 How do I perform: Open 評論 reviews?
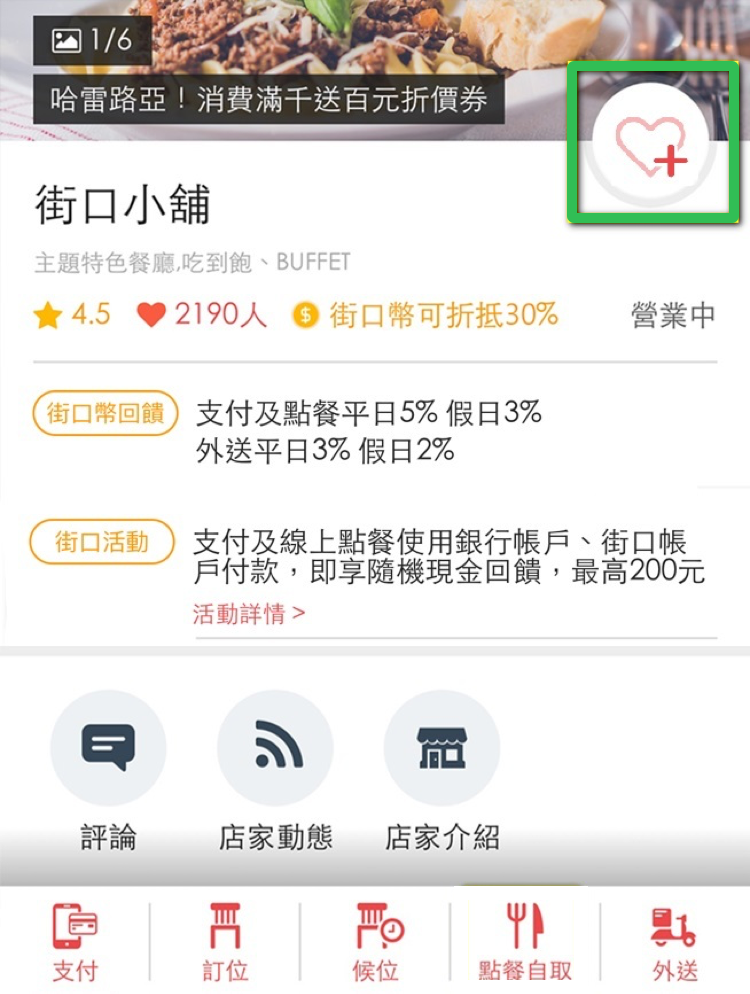(108, 748)
